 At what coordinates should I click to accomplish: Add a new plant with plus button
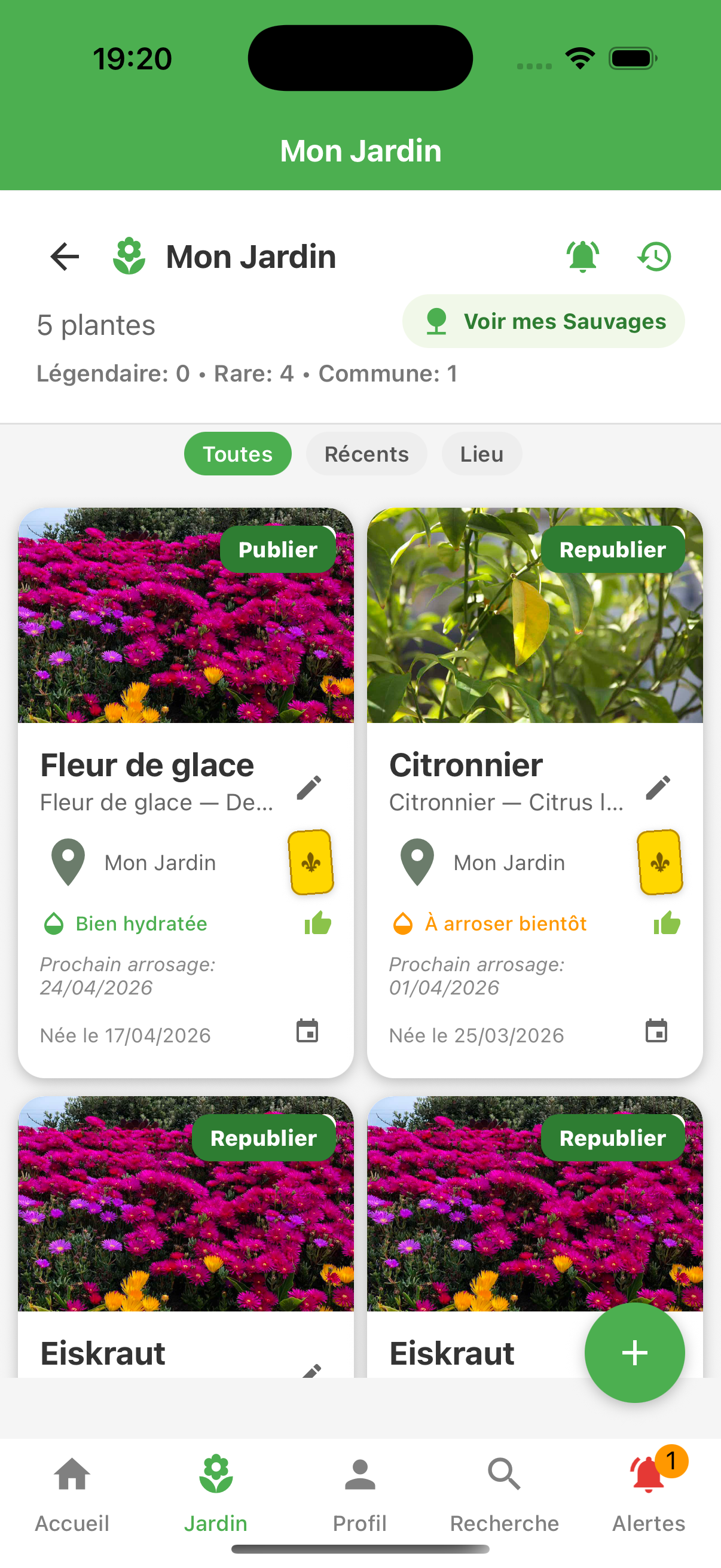634,1353
